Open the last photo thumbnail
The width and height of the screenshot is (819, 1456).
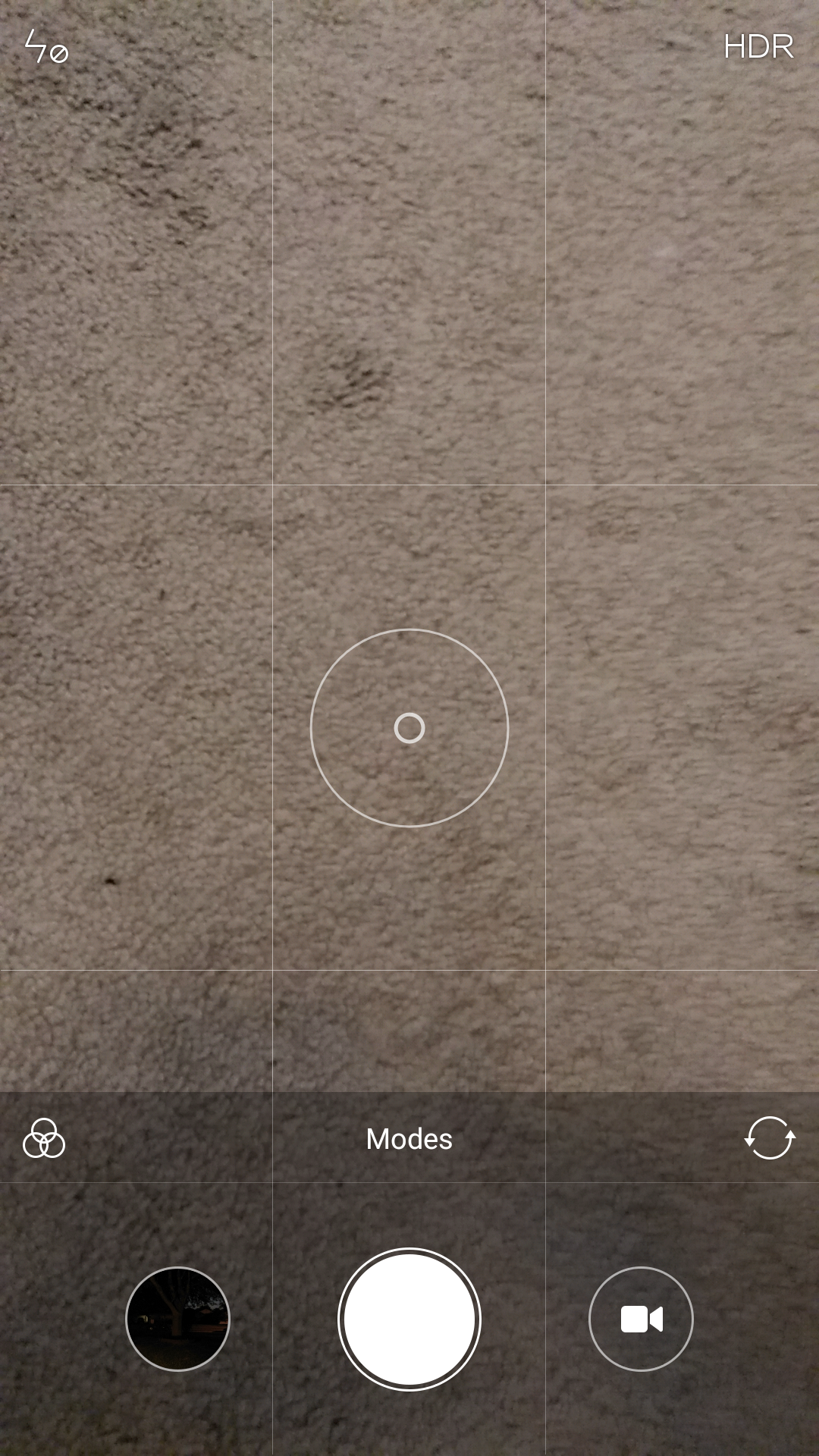coord(177,1319)
